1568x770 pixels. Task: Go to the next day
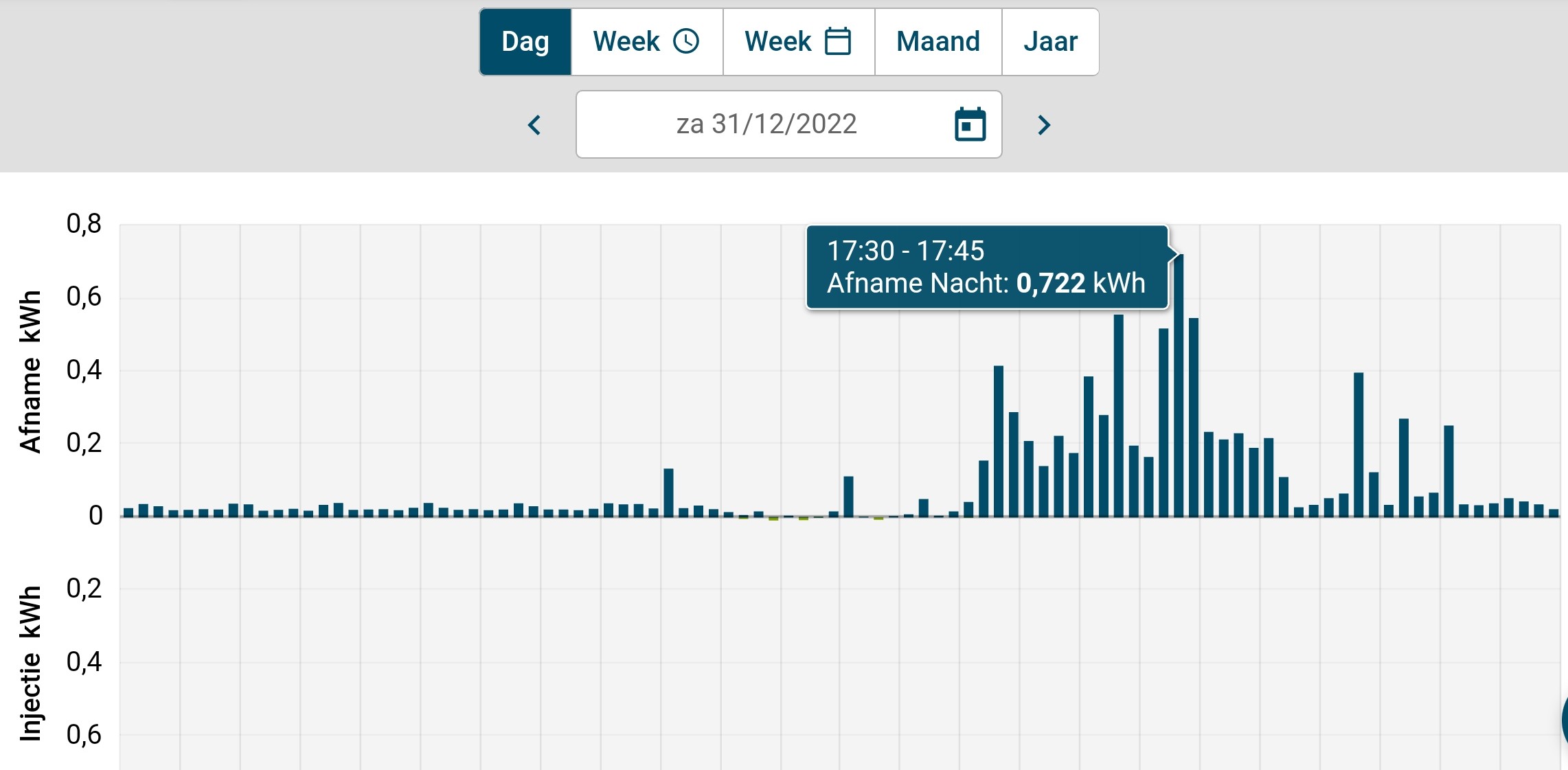point(1043,125)
